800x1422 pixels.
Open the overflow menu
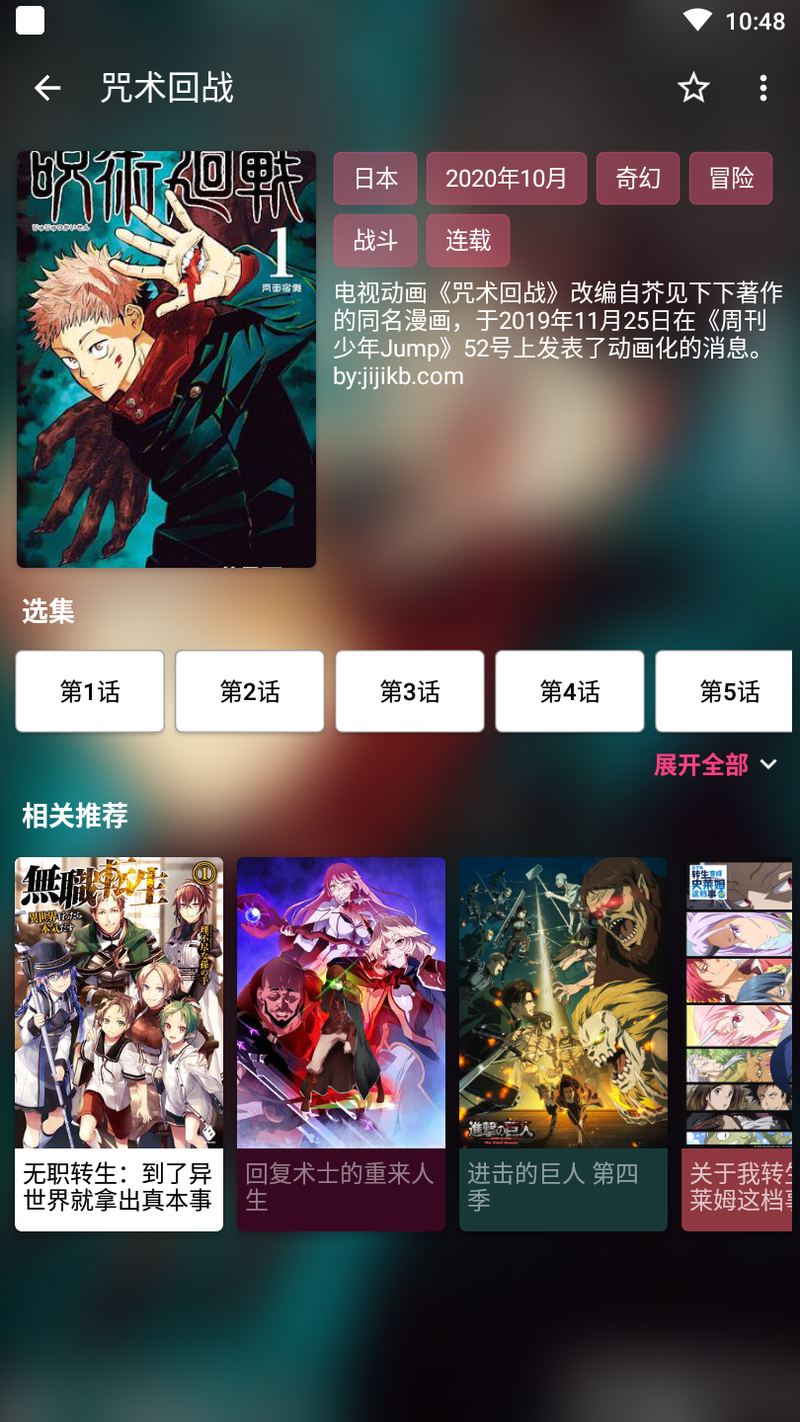tap(763, 88)
